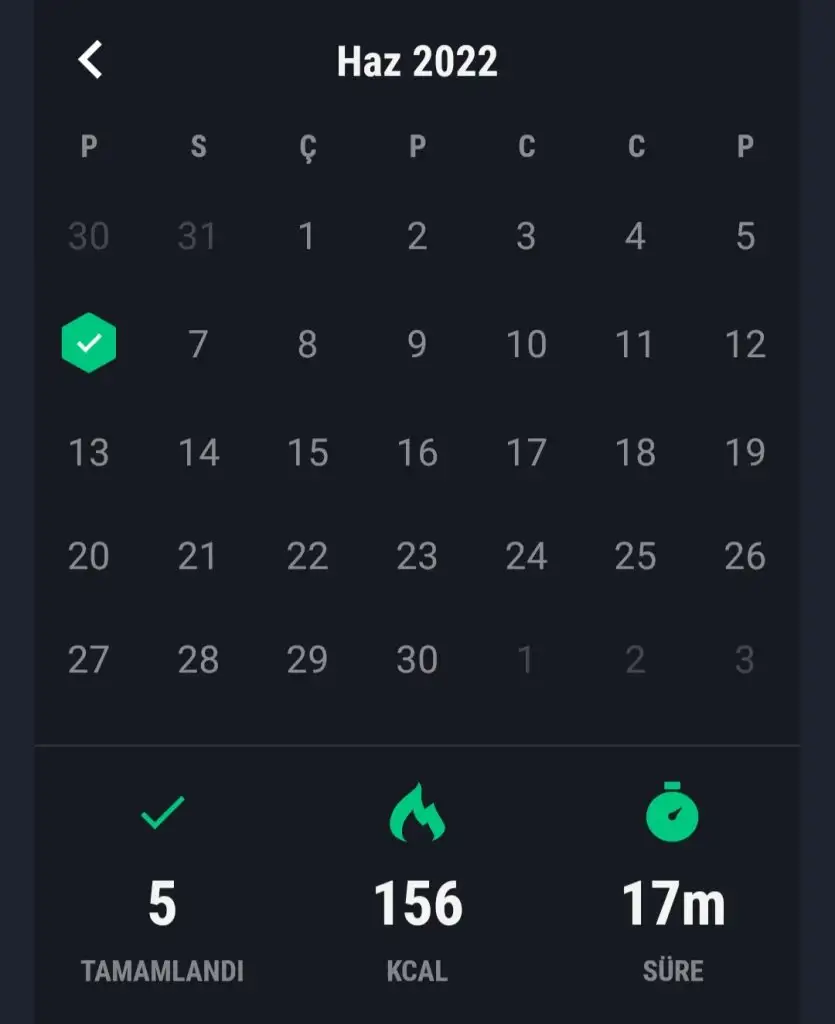Open the completed day with the green checkmark
This screenshot has width=835, height=1024.
pos(89,343)
